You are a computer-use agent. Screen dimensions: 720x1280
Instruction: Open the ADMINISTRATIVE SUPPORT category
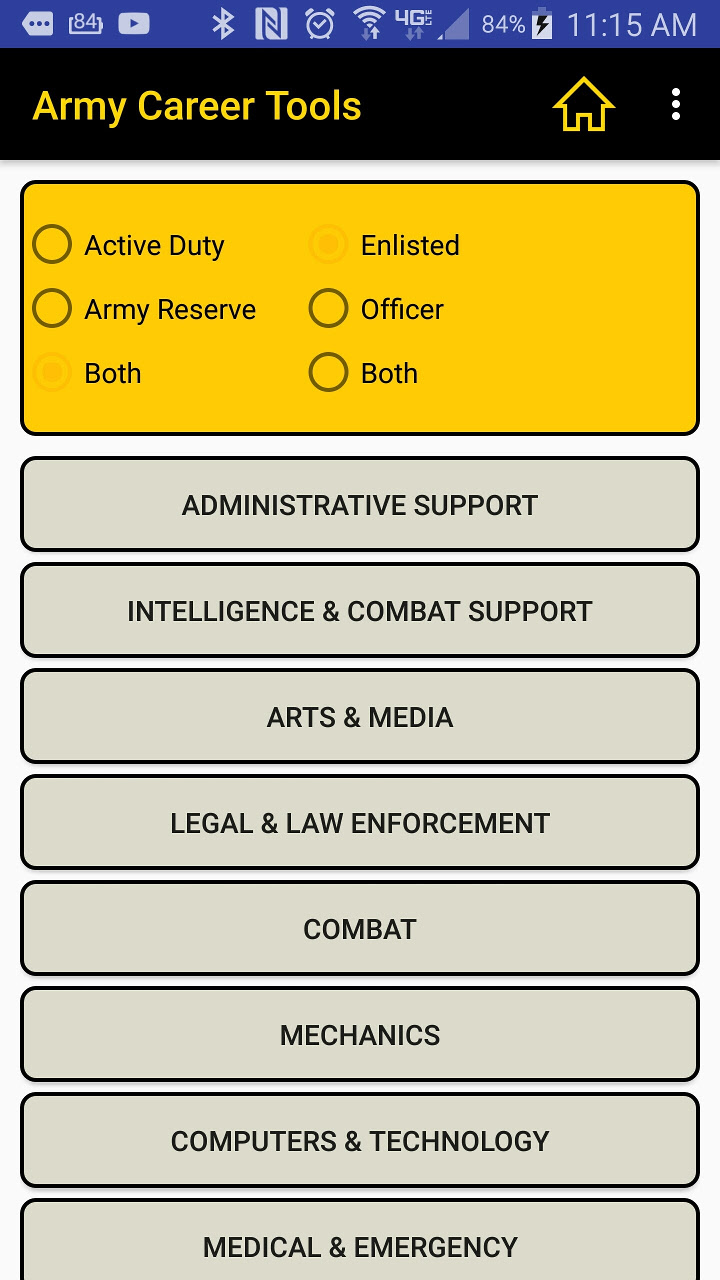tap(360, 504)
